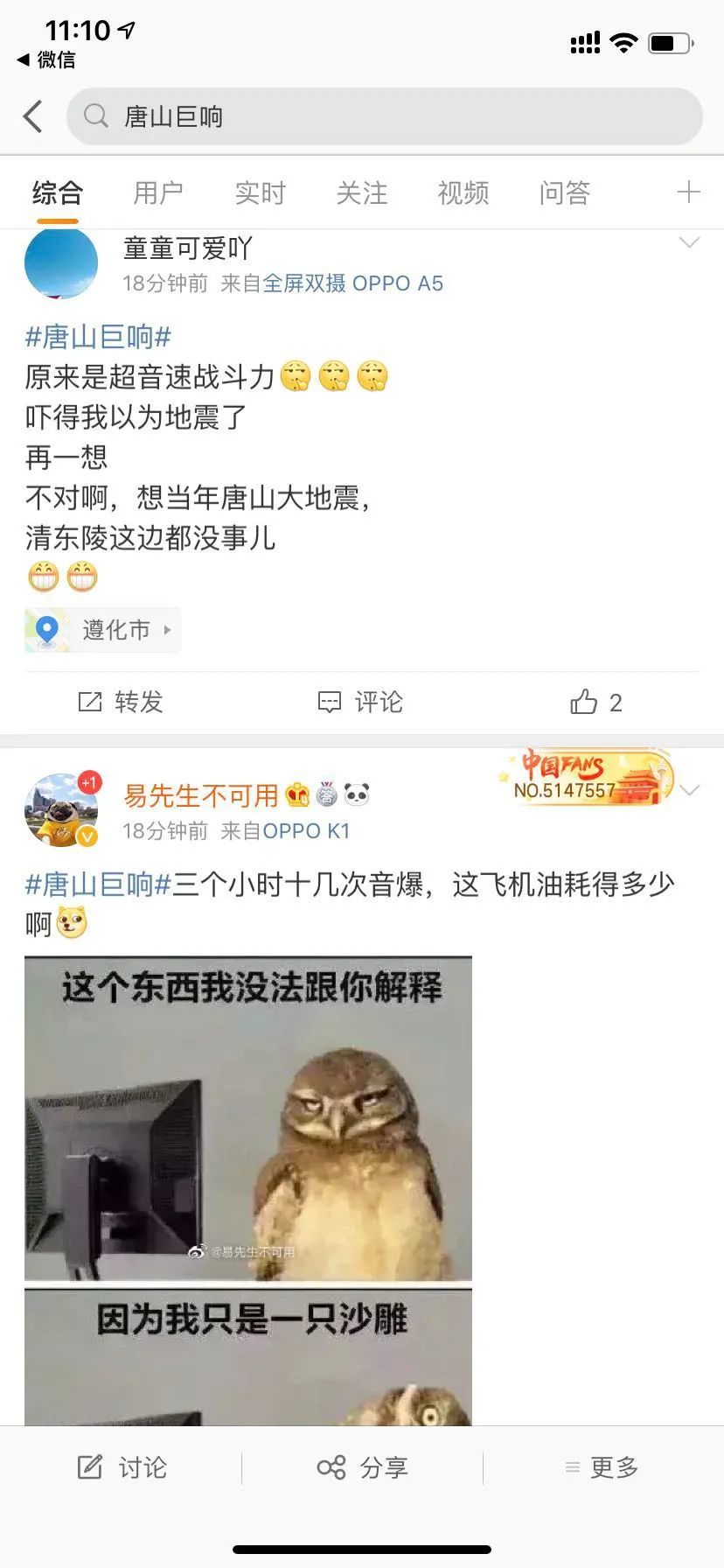Open the 关注 tab

coord(361,192)
